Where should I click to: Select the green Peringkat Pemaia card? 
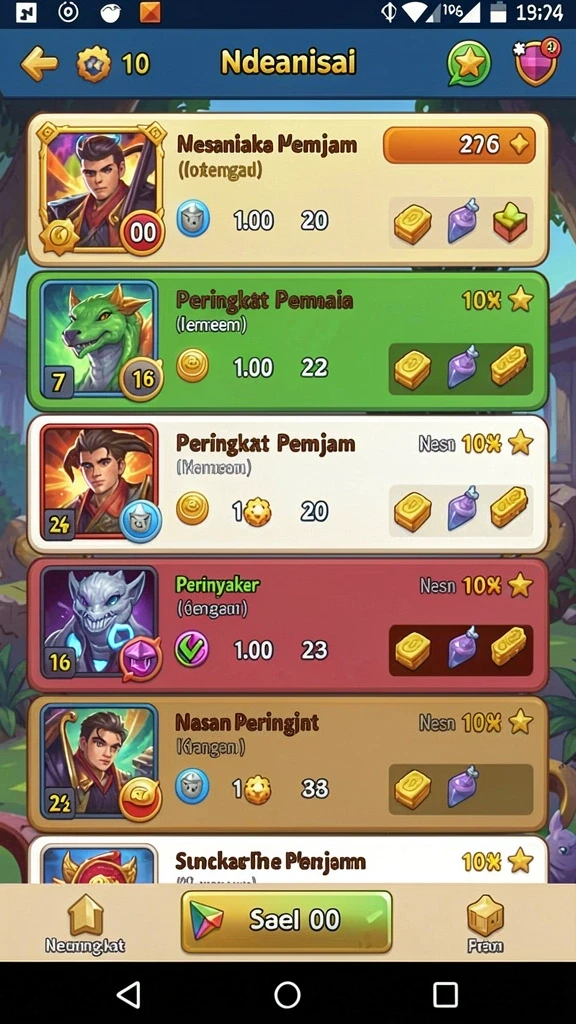[287, 341]
